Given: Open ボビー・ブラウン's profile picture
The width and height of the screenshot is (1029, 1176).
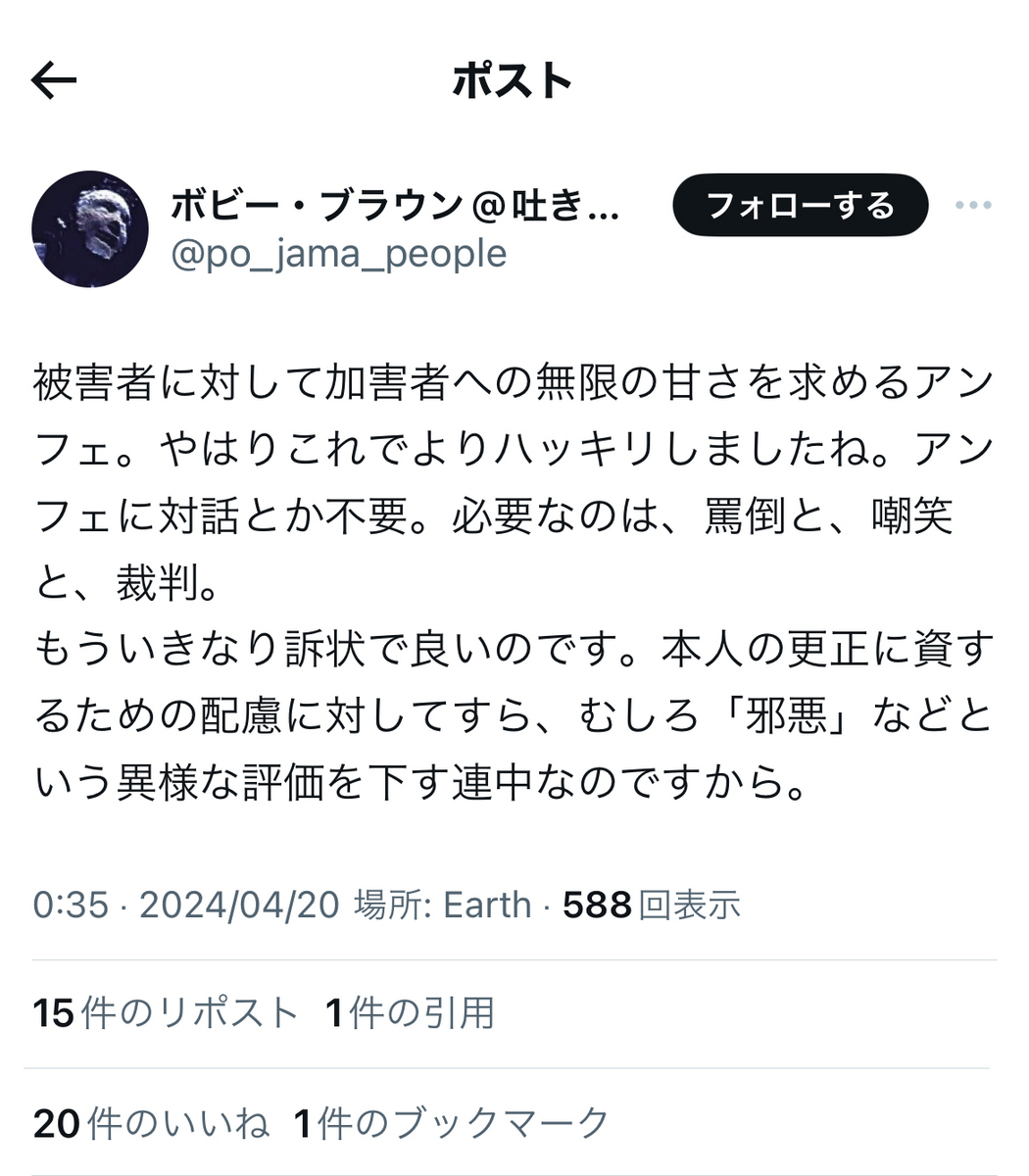Looking at the screenshot, I should click(90, 229).
